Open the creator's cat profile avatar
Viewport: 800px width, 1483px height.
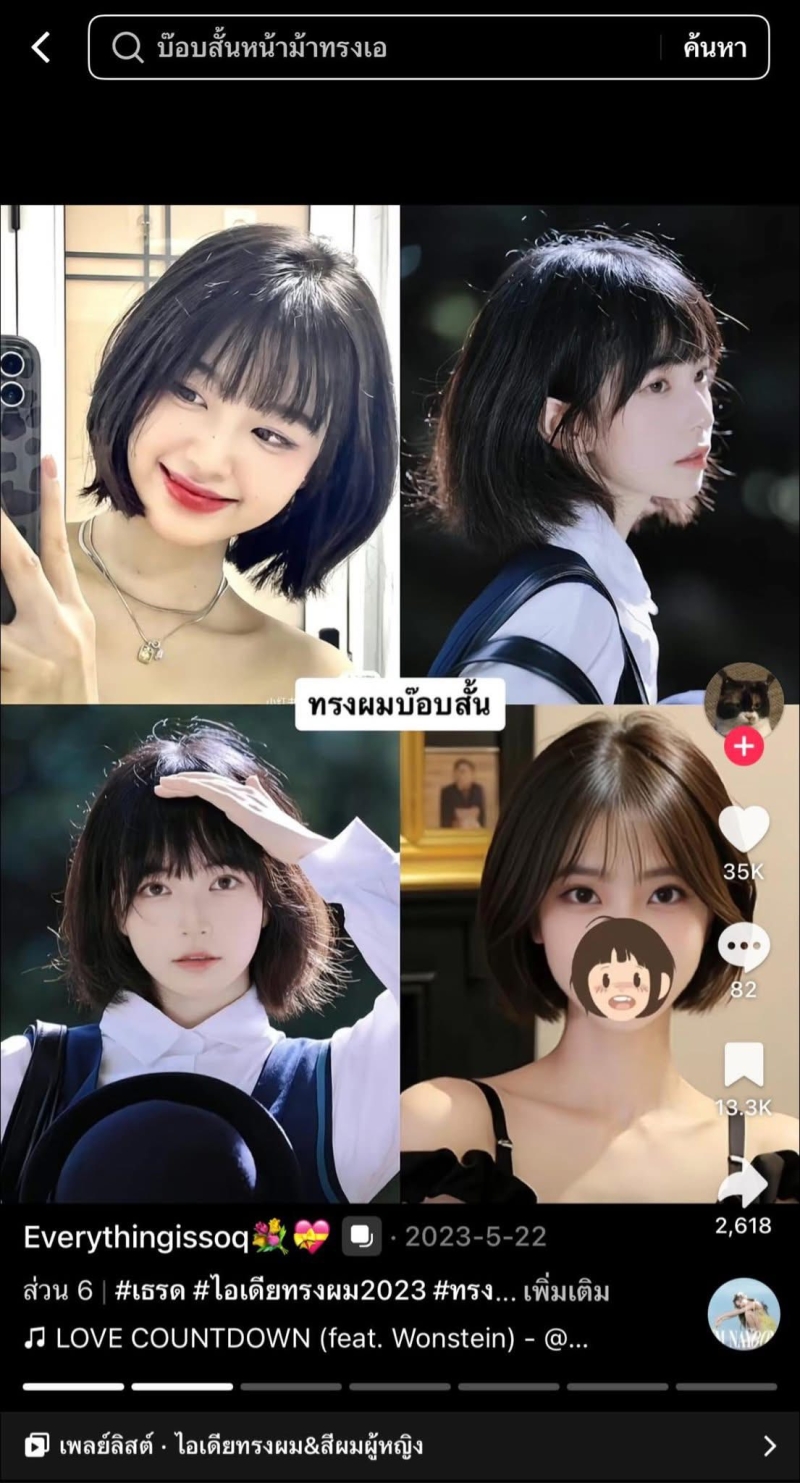[x=744, y=699]
